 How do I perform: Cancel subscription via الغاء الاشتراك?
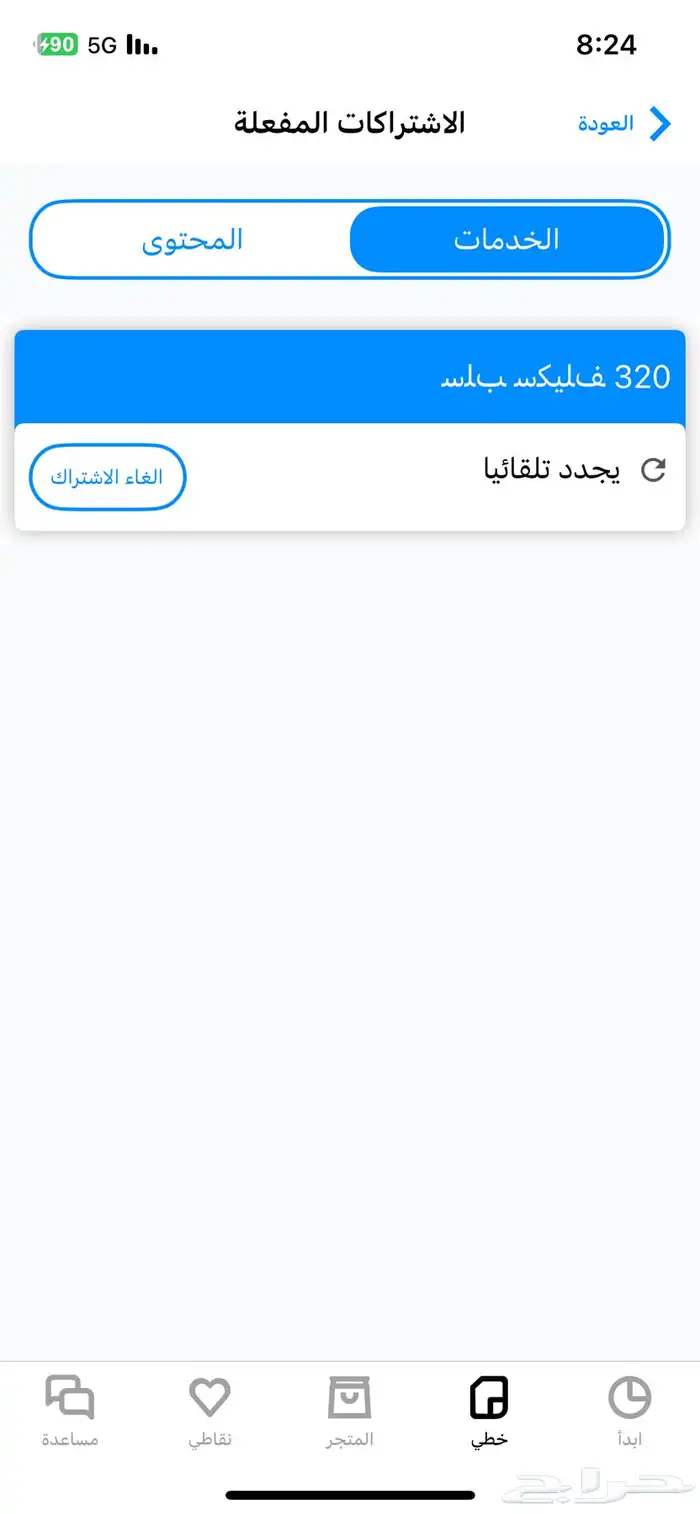pyautogui.click(x=107, y=477)
